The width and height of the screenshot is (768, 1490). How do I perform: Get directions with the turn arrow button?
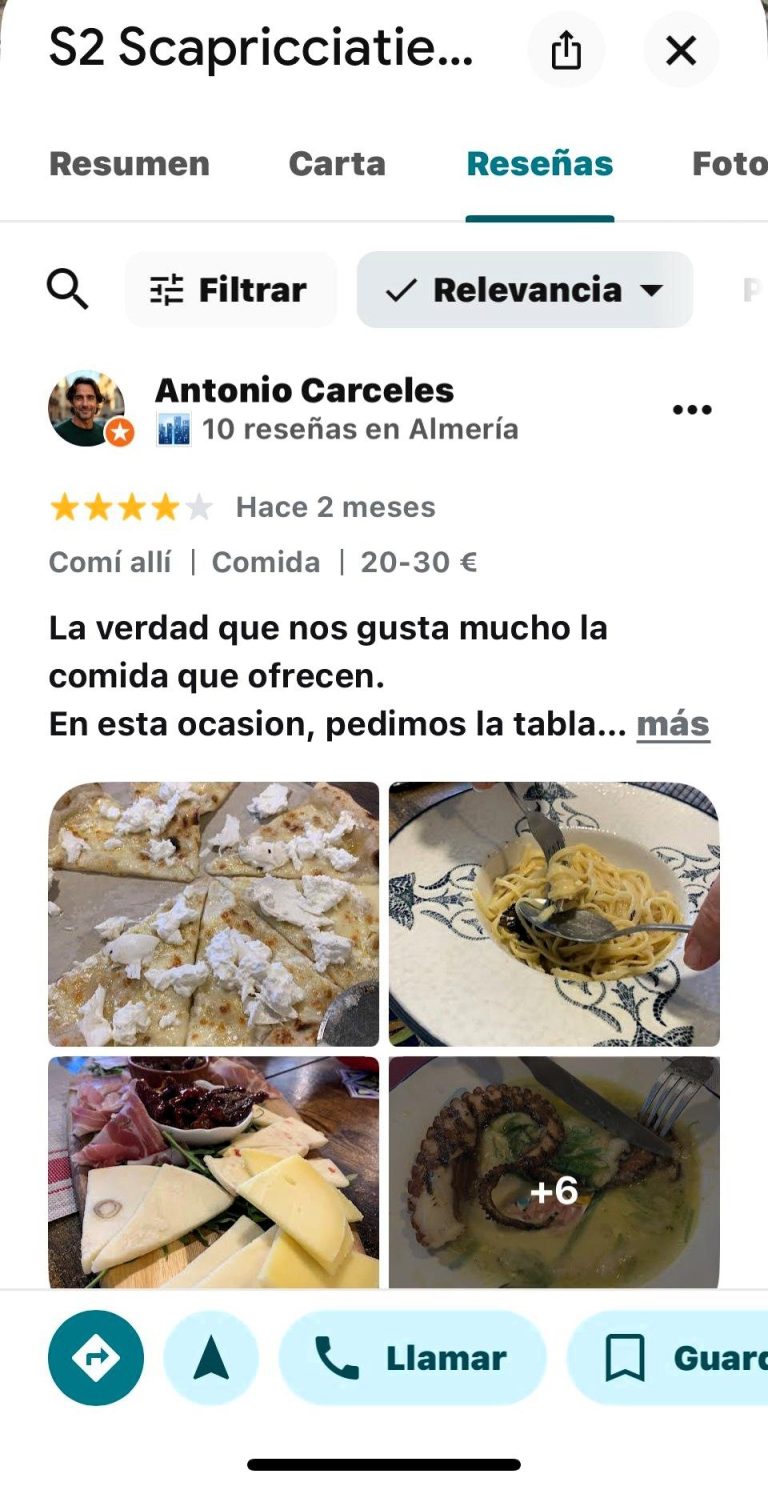[96, 1358]
